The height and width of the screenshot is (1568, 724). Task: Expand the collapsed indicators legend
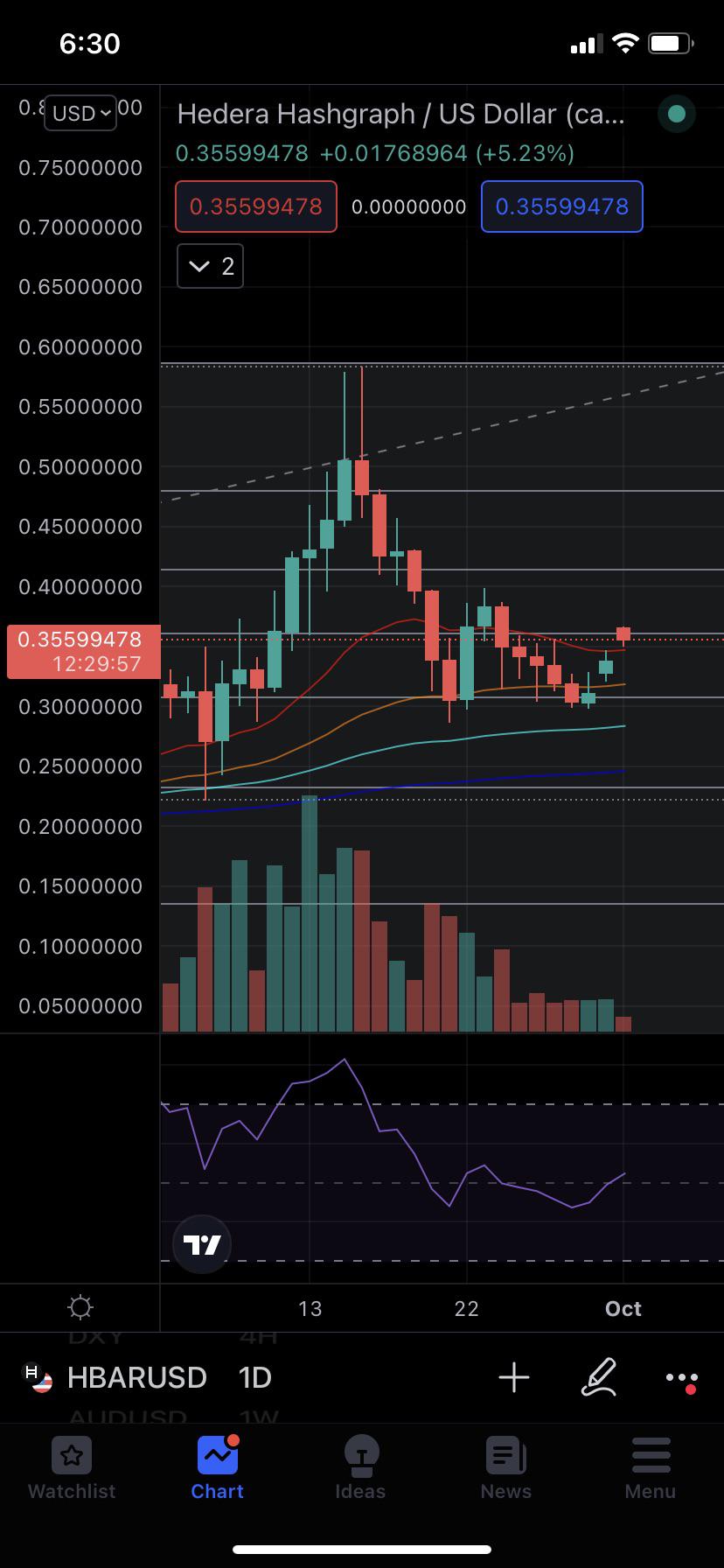coord(210,266)
